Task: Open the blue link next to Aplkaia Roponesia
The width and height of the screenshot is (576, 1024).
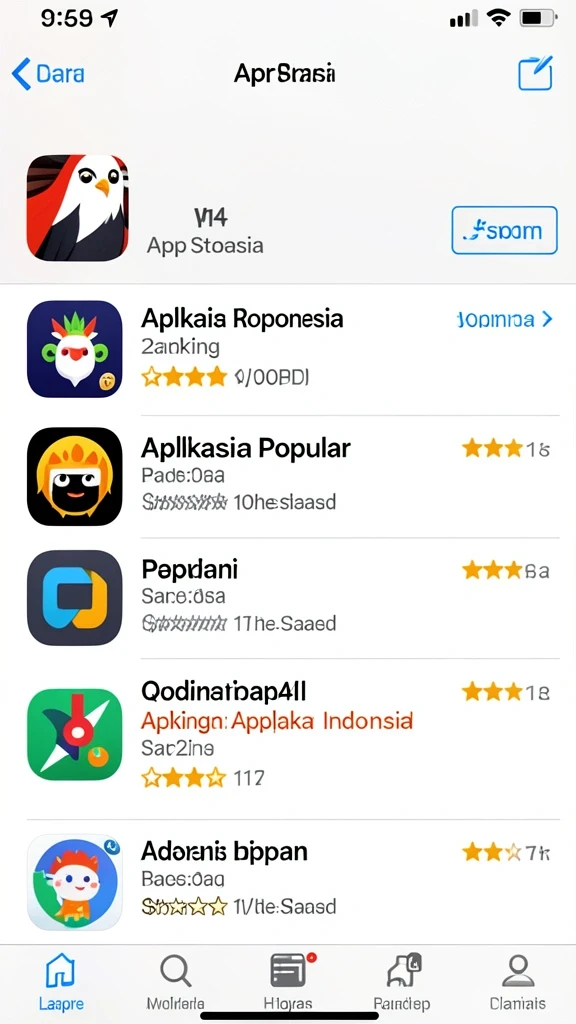Action: 505,319
